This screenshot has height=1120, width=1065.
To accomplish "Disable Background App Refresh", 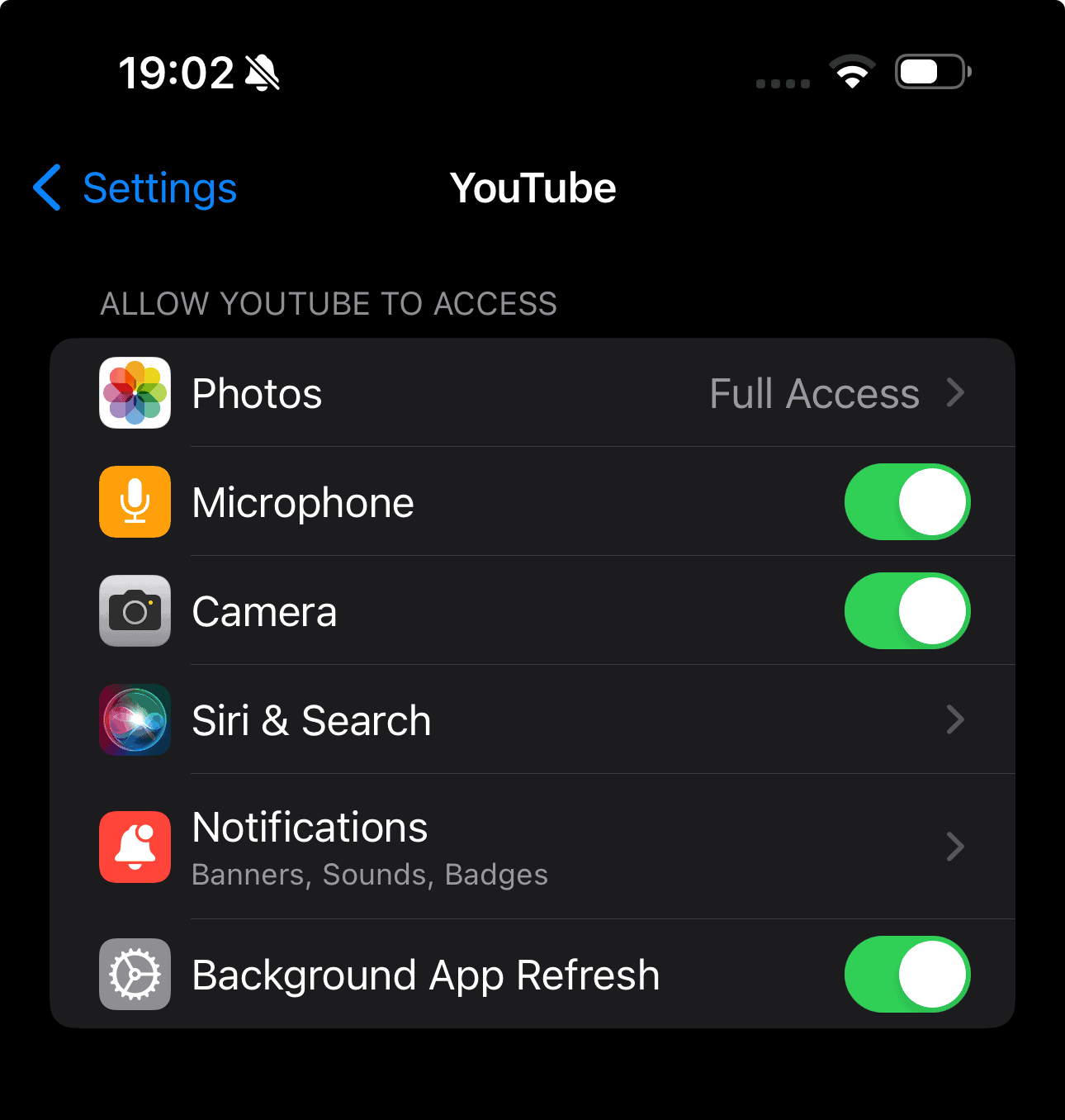I will click(906, 975).
